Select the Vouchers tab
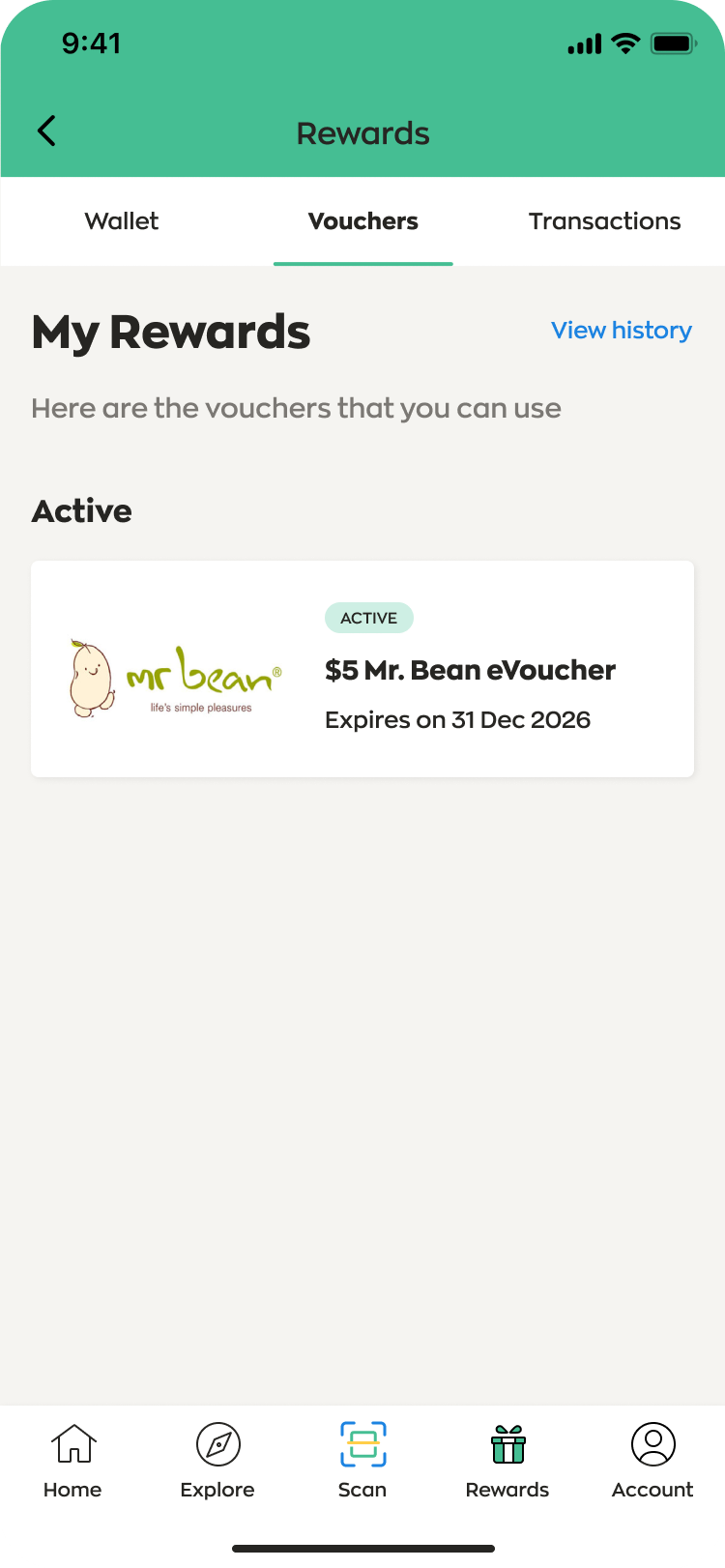This screenshot has width=725, height=1568. coord(362,221)
